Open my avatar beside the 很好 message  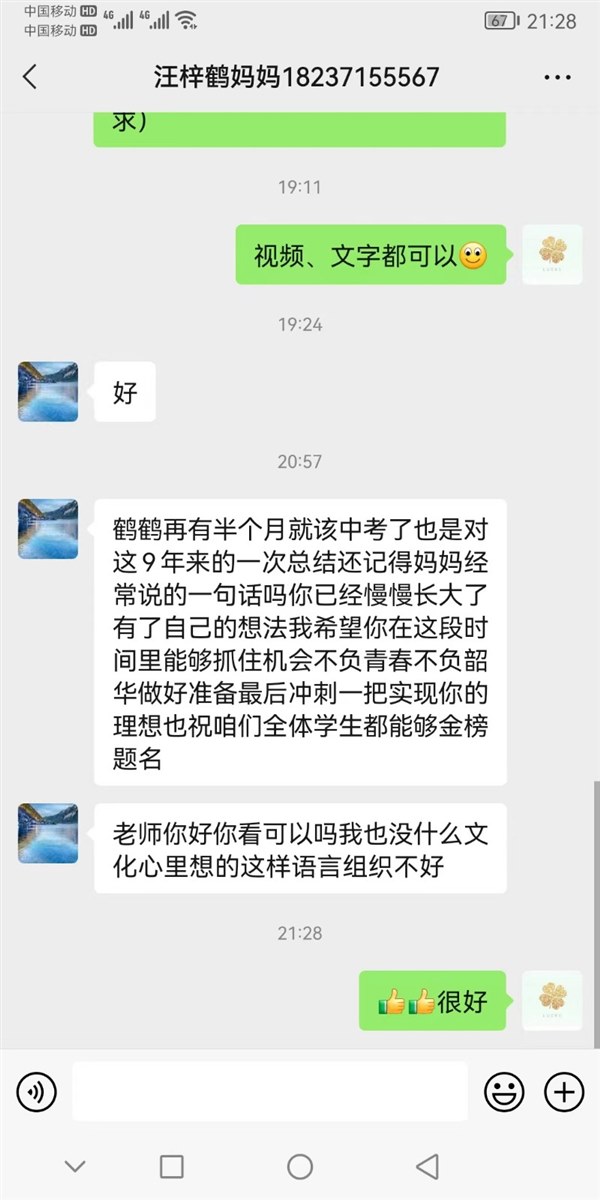point(552,1000)
